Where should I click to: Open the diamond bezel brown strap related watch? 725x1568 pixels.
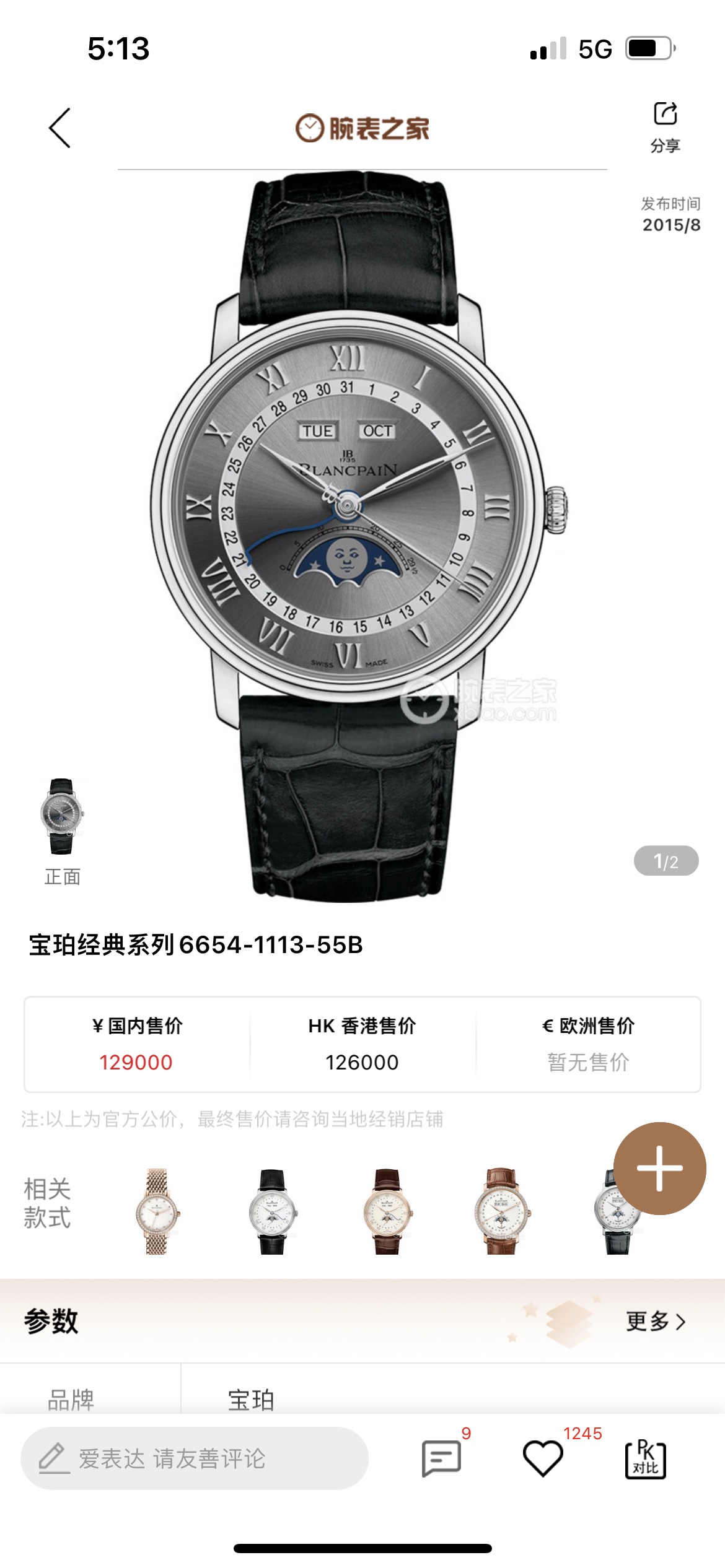502,1211
